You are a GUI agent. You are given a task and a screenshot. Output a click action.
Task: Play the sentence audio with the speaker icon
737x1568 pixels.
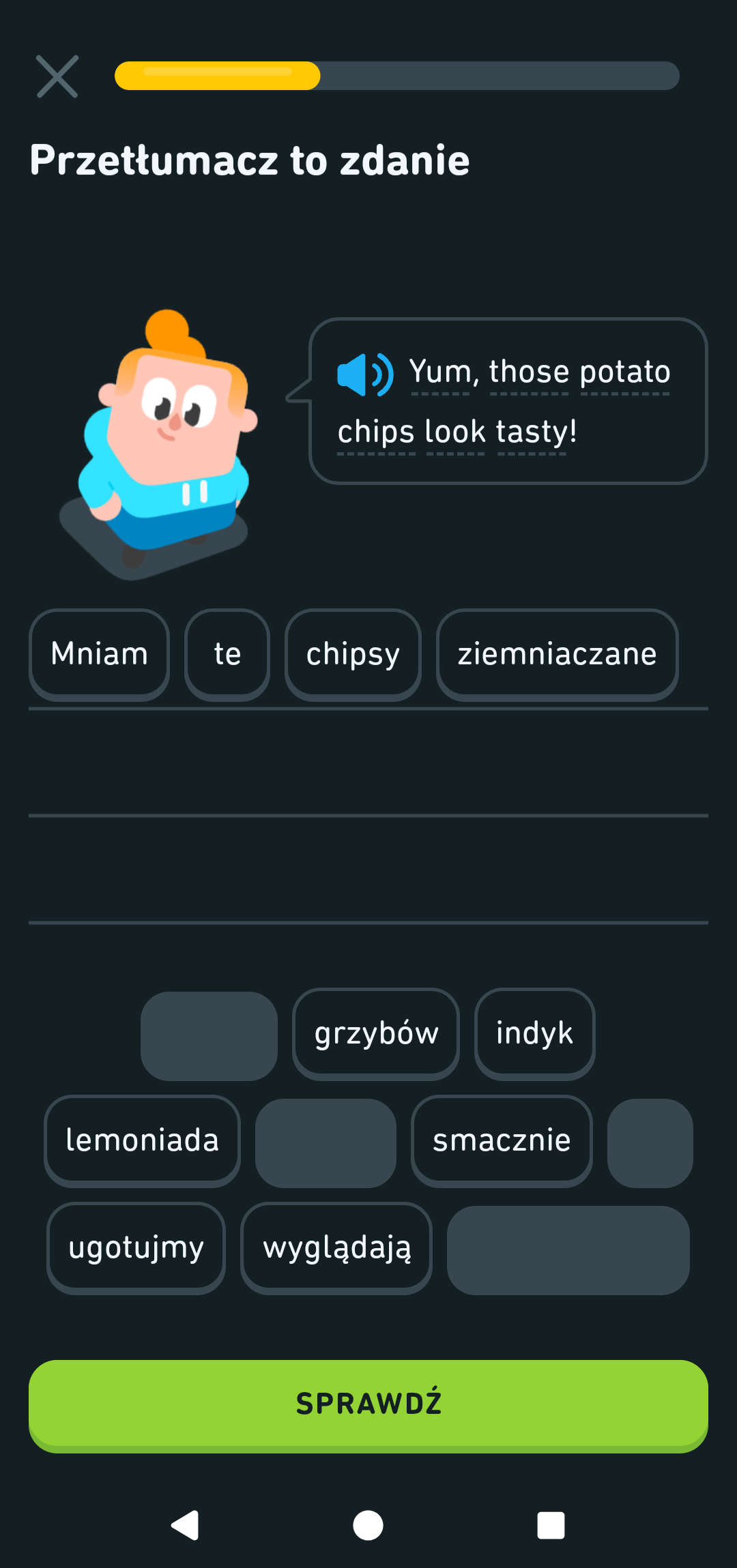tap(365, 374)
